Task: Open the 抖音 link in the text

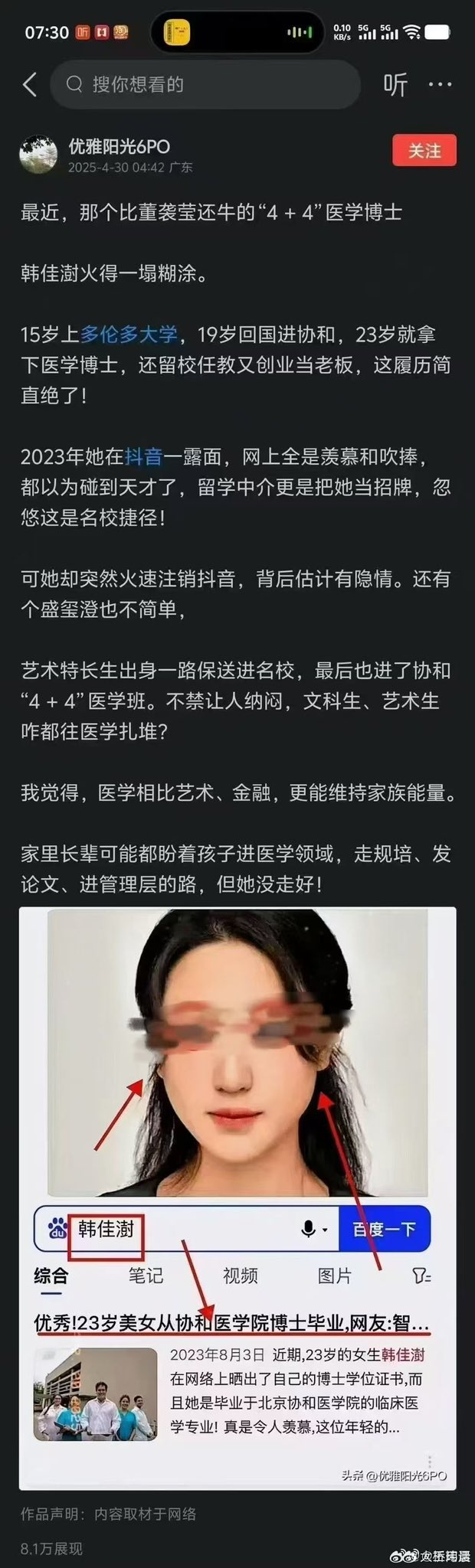Action: (x=143, y=457)
